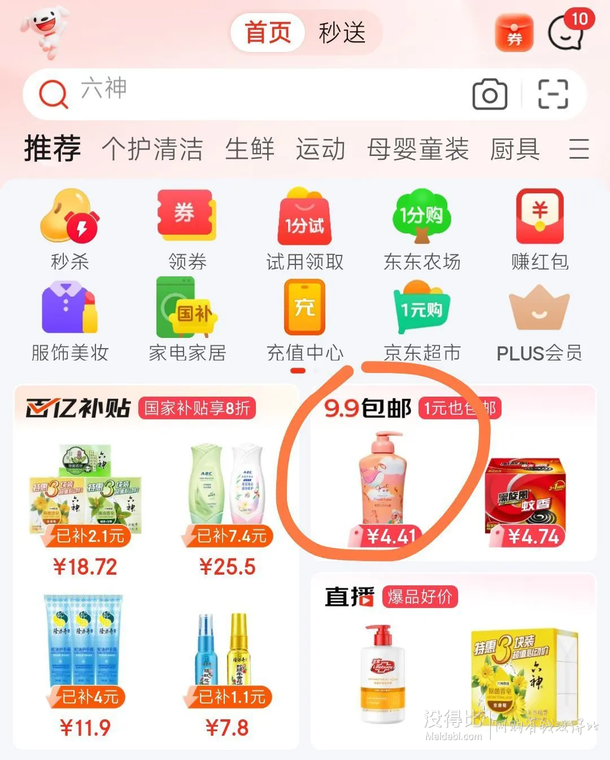Open 充值中心 recharge center

pos(304,320)
